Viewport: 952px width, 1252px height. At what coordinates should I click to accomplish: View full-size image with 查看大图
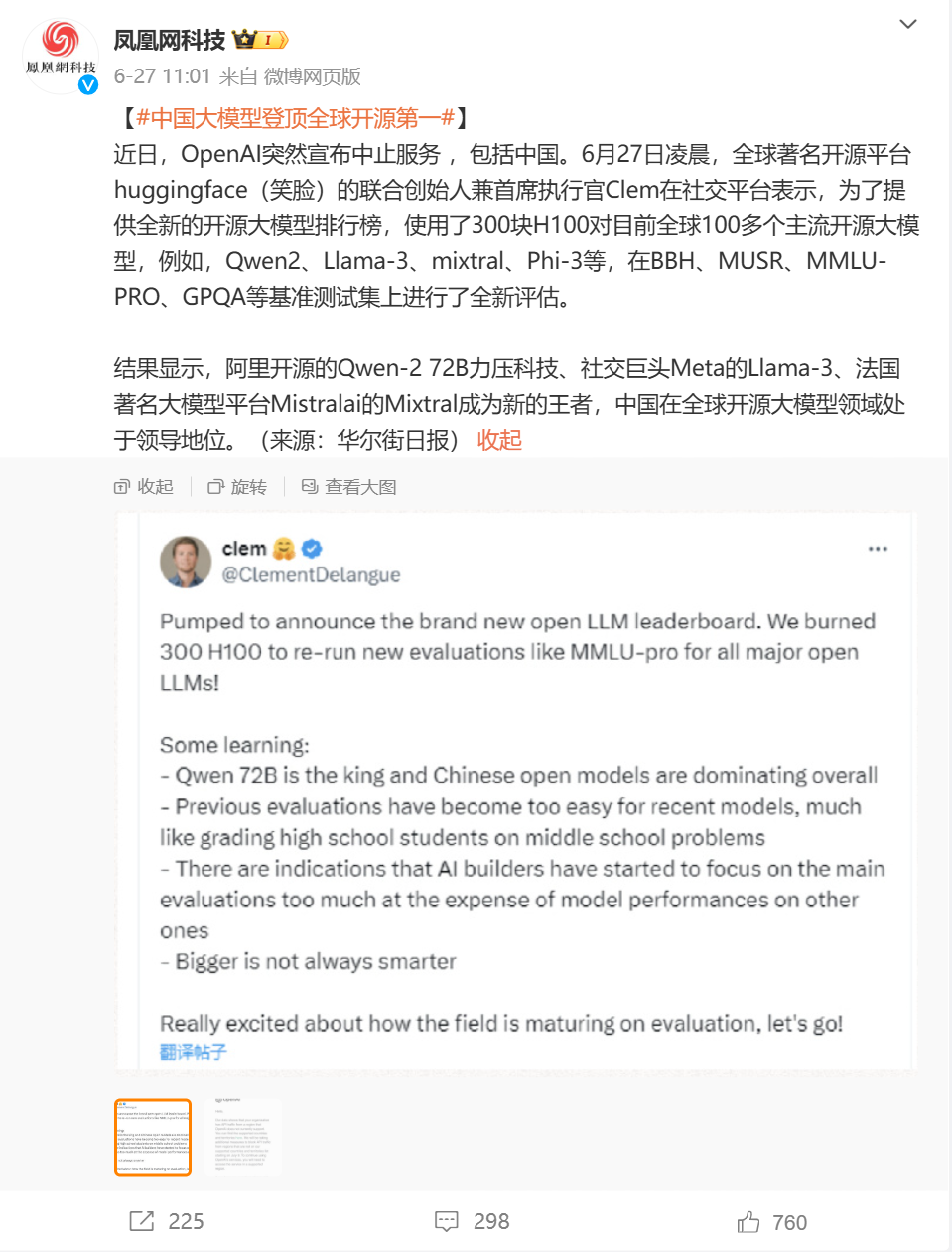click(349, 487)
